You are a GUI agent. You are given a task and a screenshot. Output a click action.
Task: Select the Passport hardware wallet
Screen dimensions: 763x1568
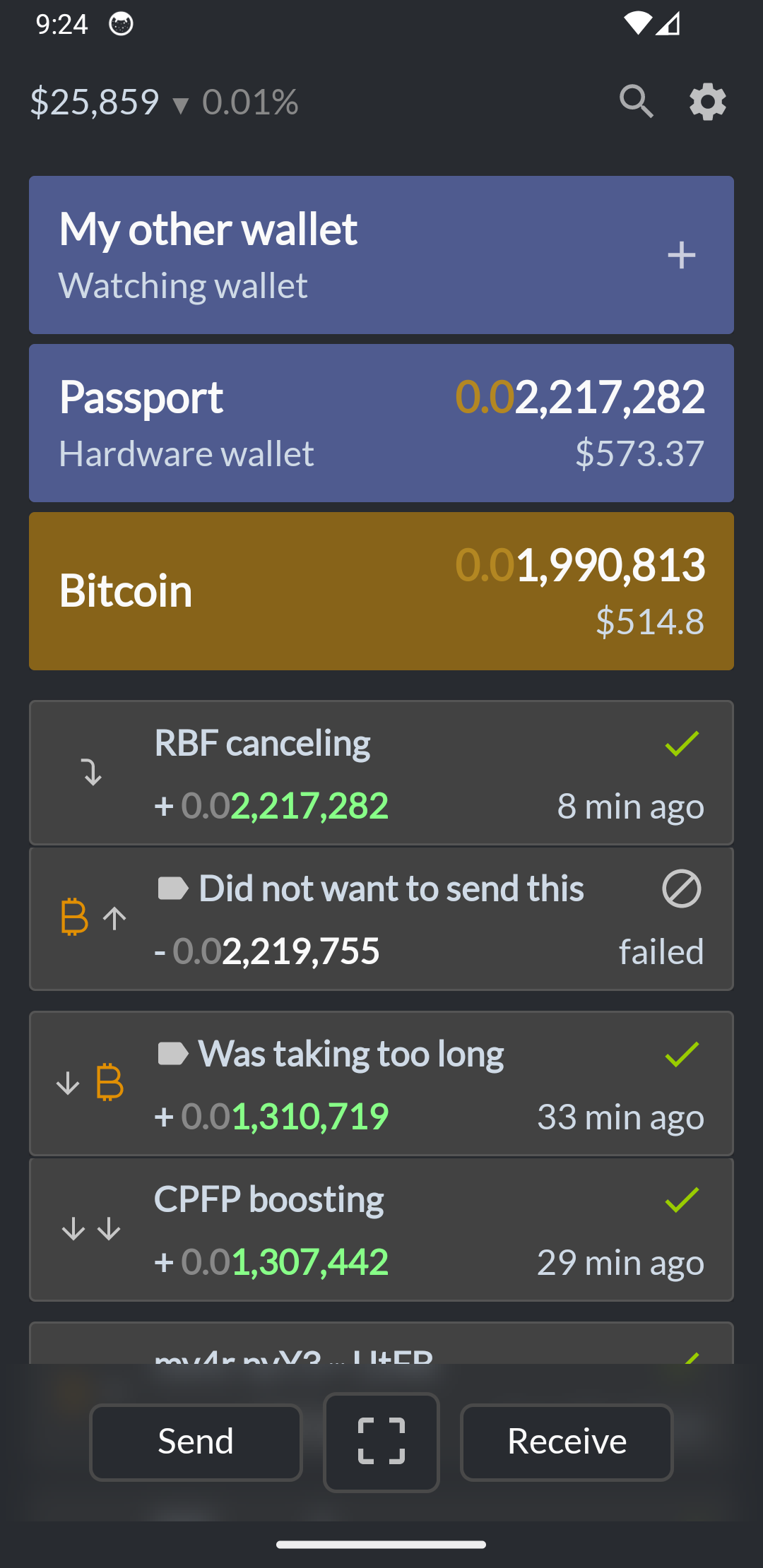tap(381, 423)
